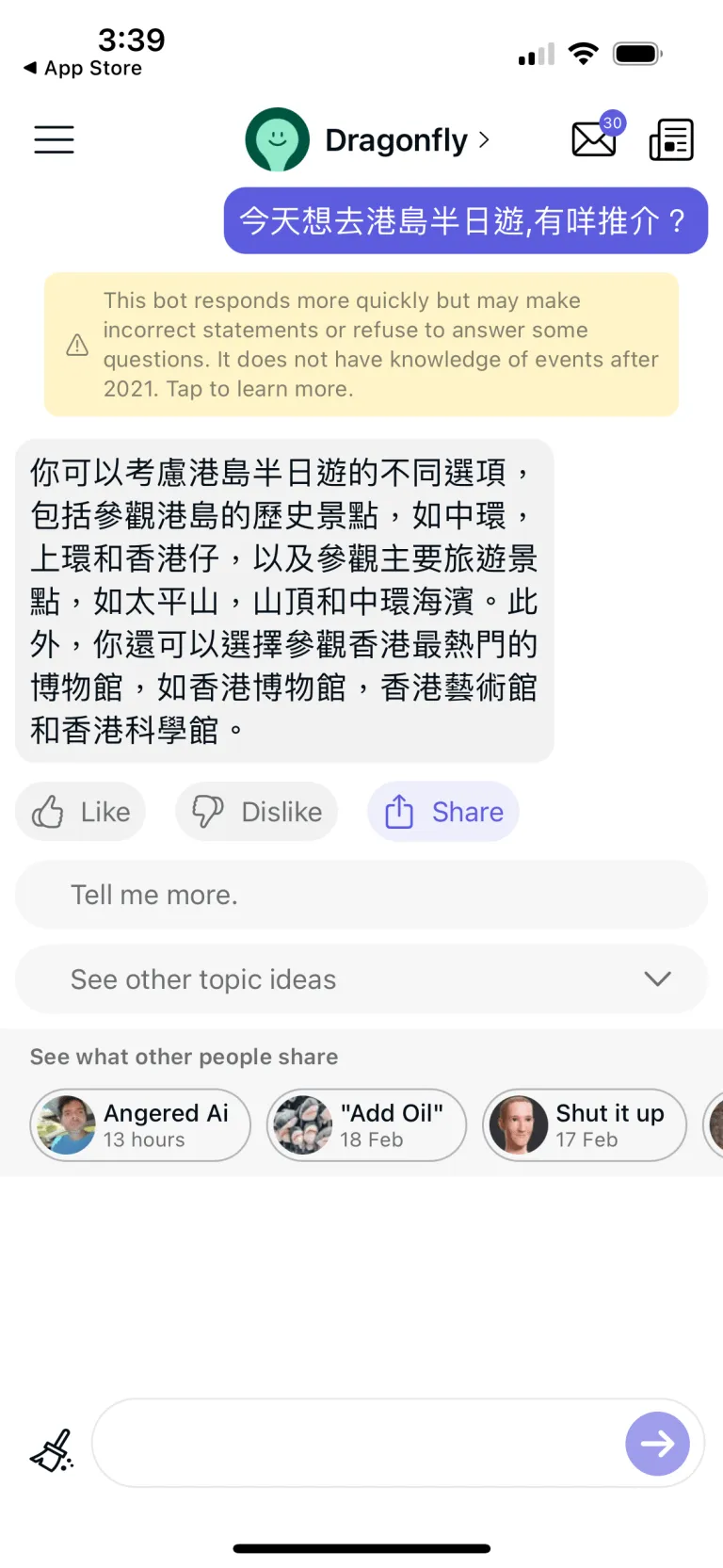This screenshot has height=1568, width=723.
Task: Open the '"Add Oil"' shared chat
Action: (367, 1125)
